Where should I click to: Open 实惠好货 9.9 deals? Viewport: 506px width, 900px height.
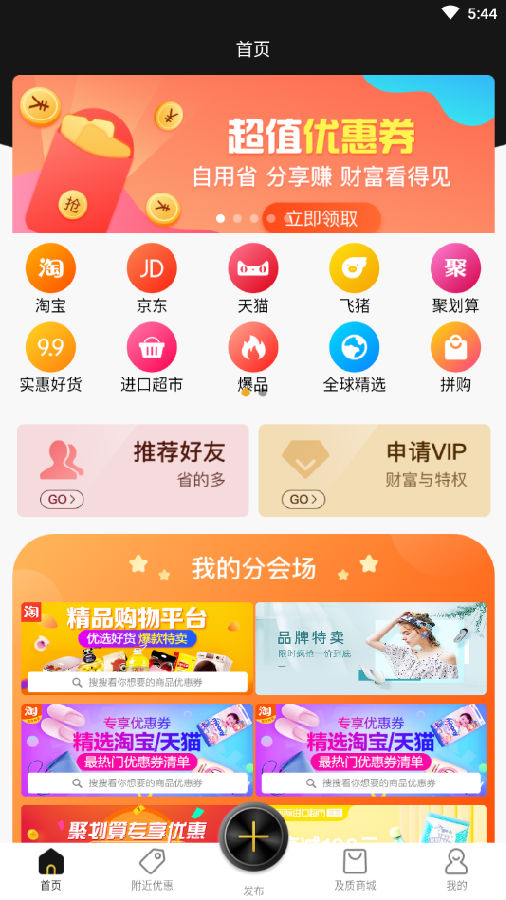(50, 357)
